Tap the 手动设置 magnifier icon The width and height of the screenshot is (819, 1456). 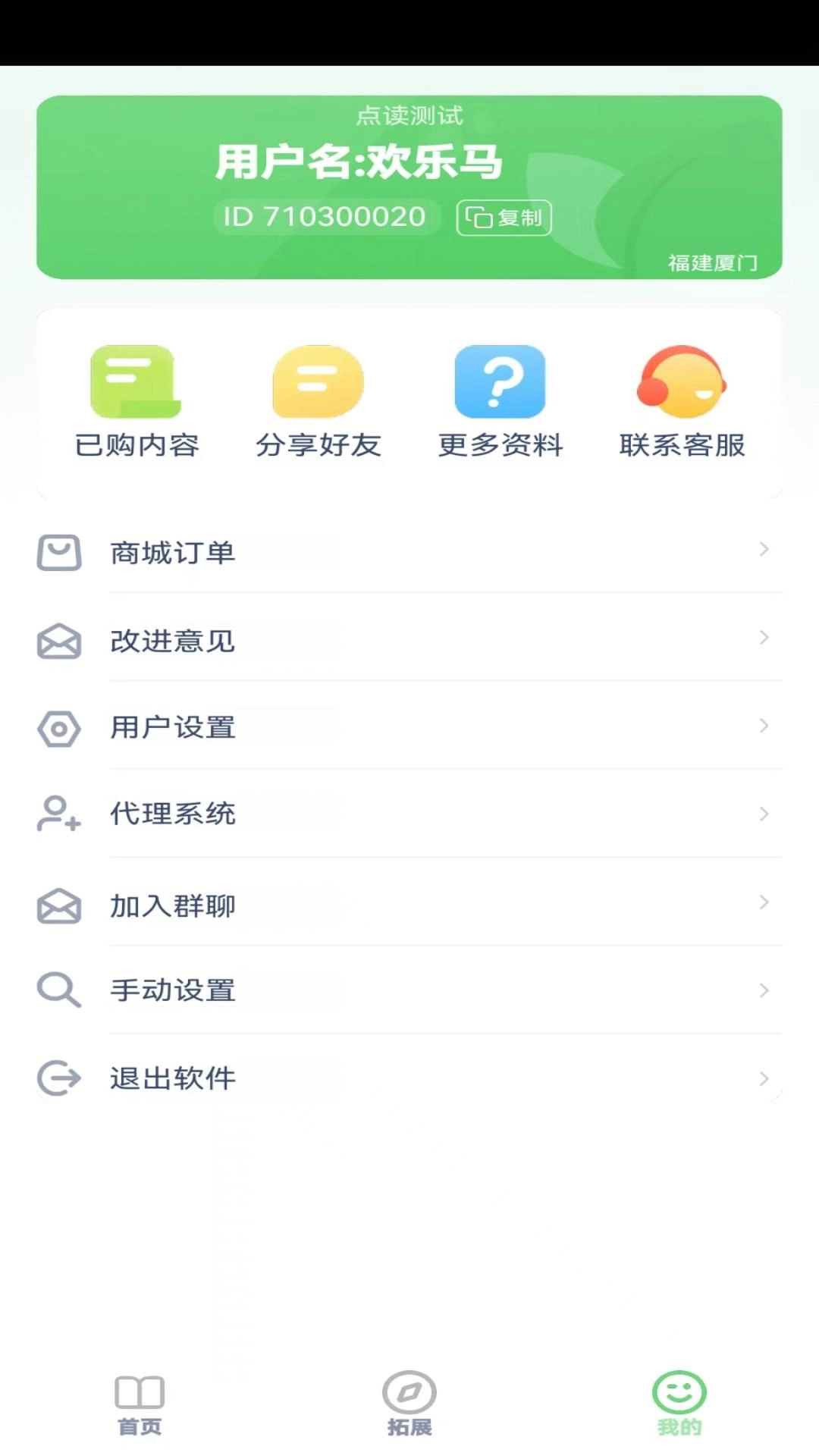click(x=58, y=990)
